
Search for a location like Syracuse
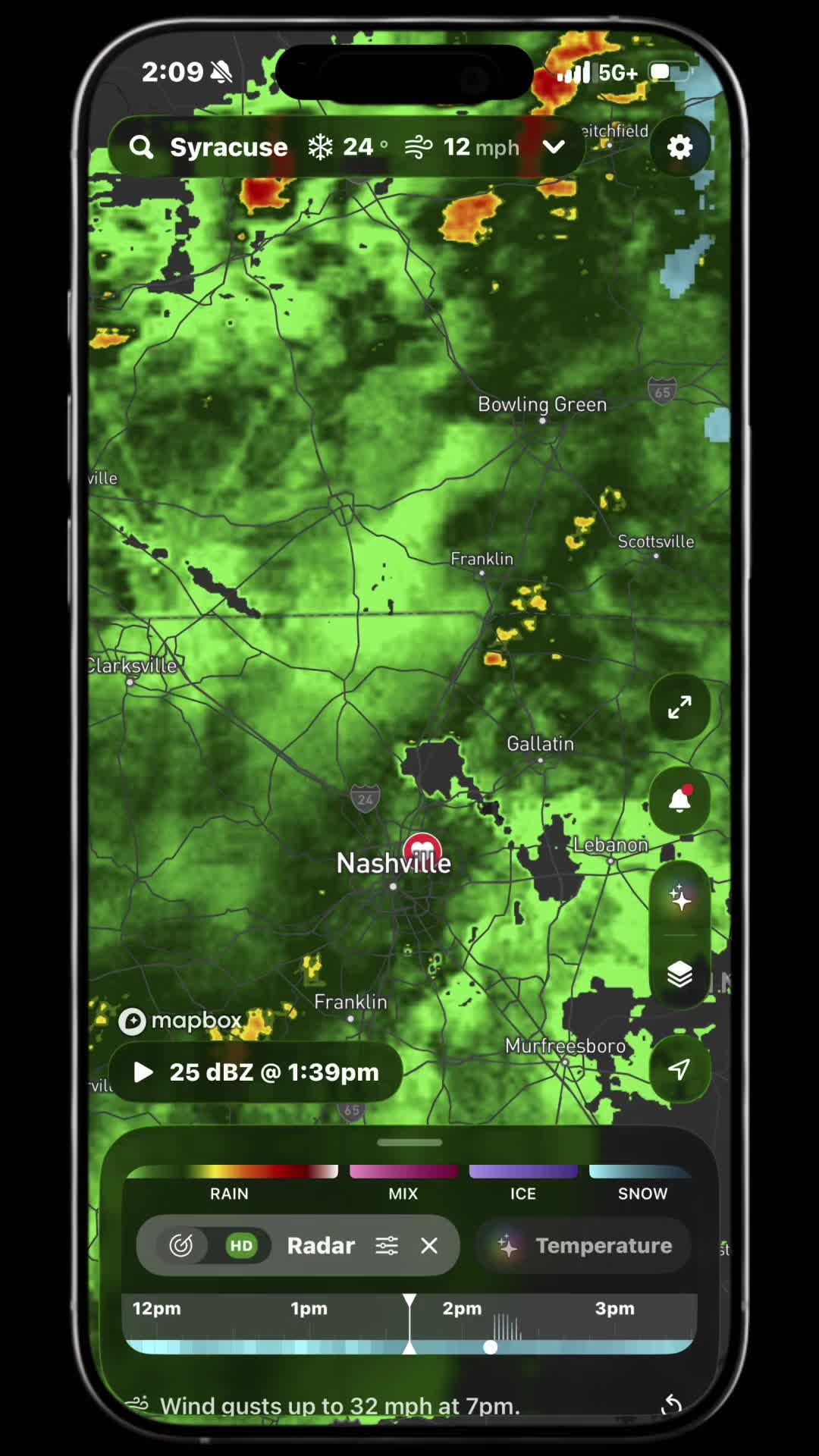click(x=142, y=146)
